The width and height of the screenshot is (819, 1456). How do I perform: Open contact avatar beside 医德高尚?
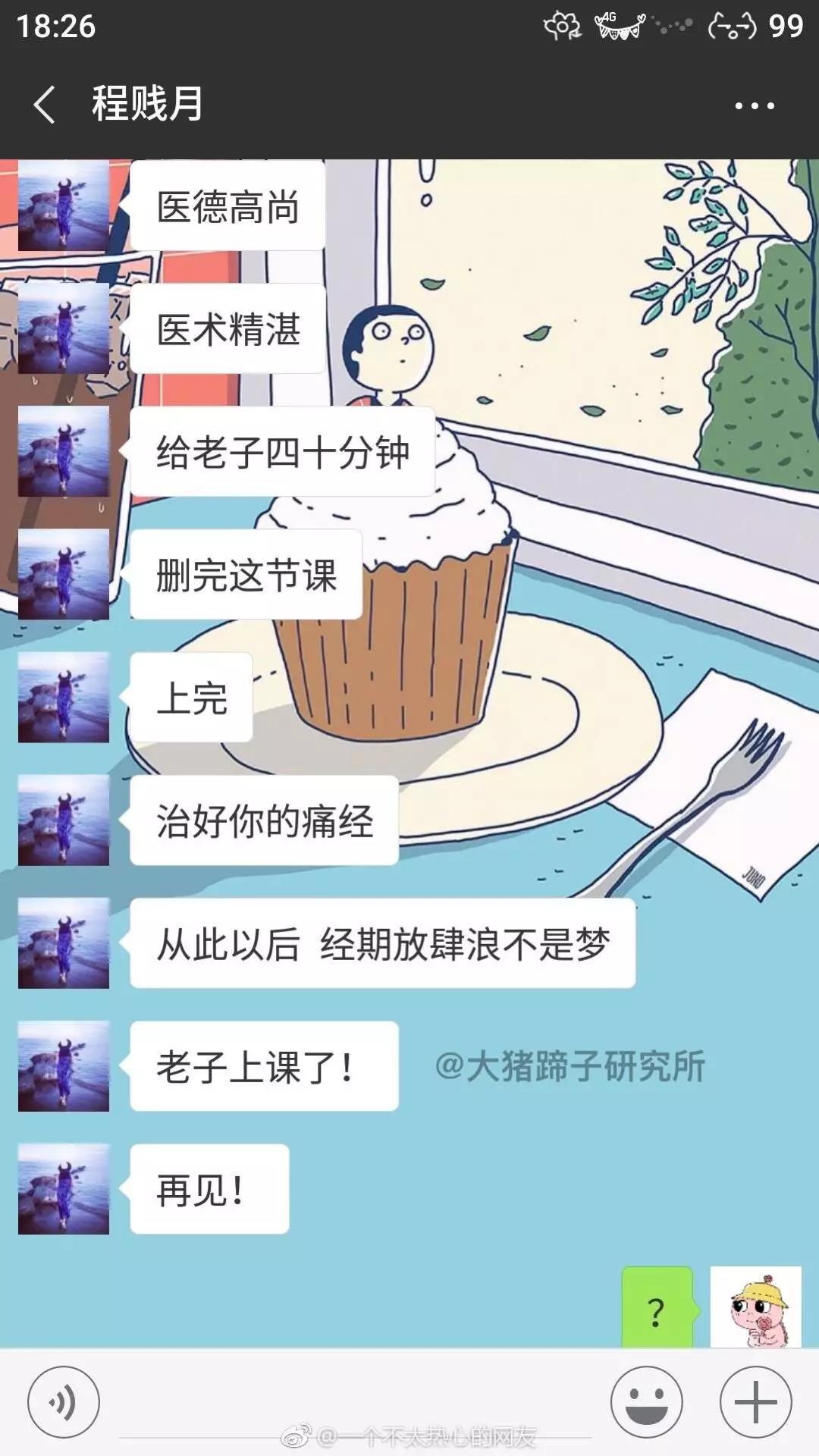coord(64,206)
